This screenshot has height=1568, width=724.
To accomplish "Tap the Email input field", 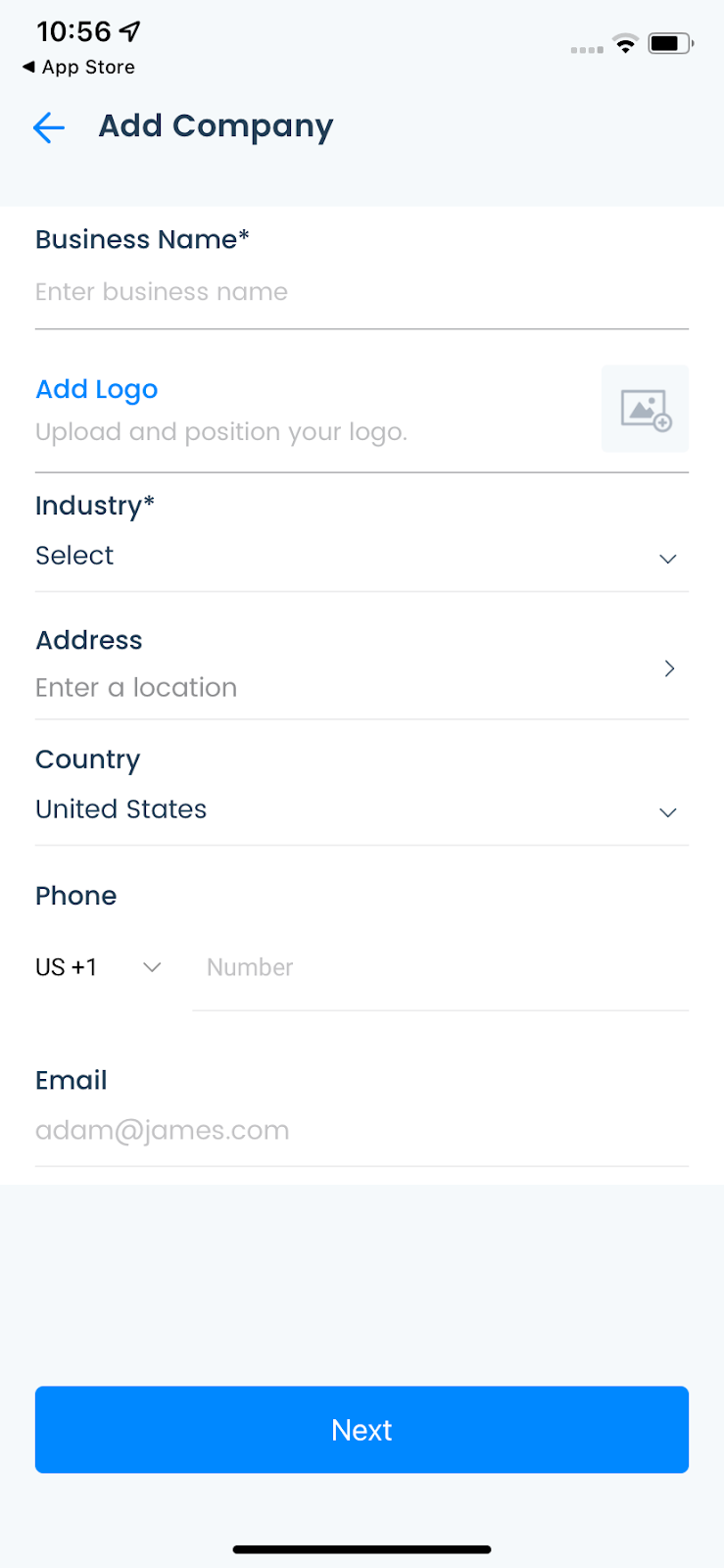I will (361, 1130).
